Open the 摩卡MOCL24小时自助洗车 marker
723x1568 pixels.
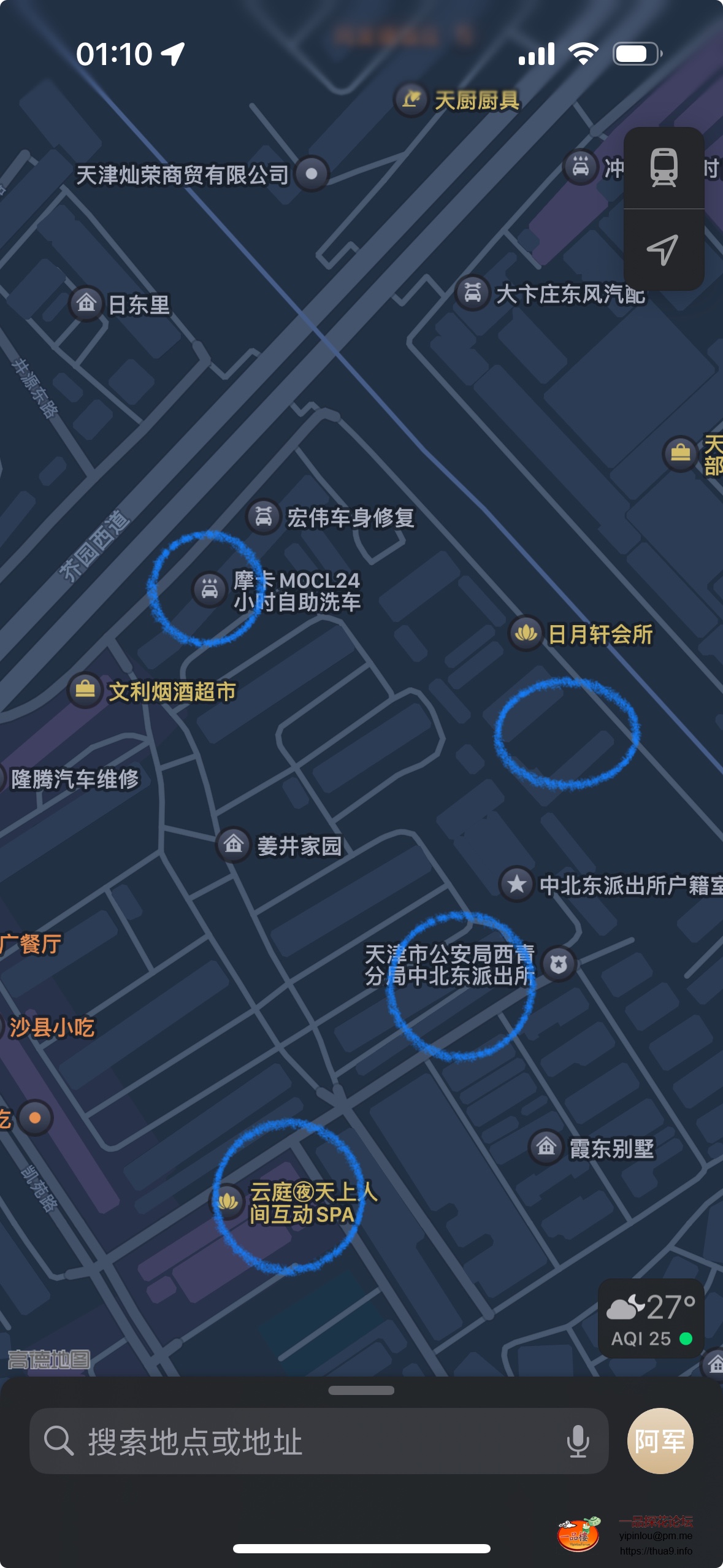[x=210, y=590]
